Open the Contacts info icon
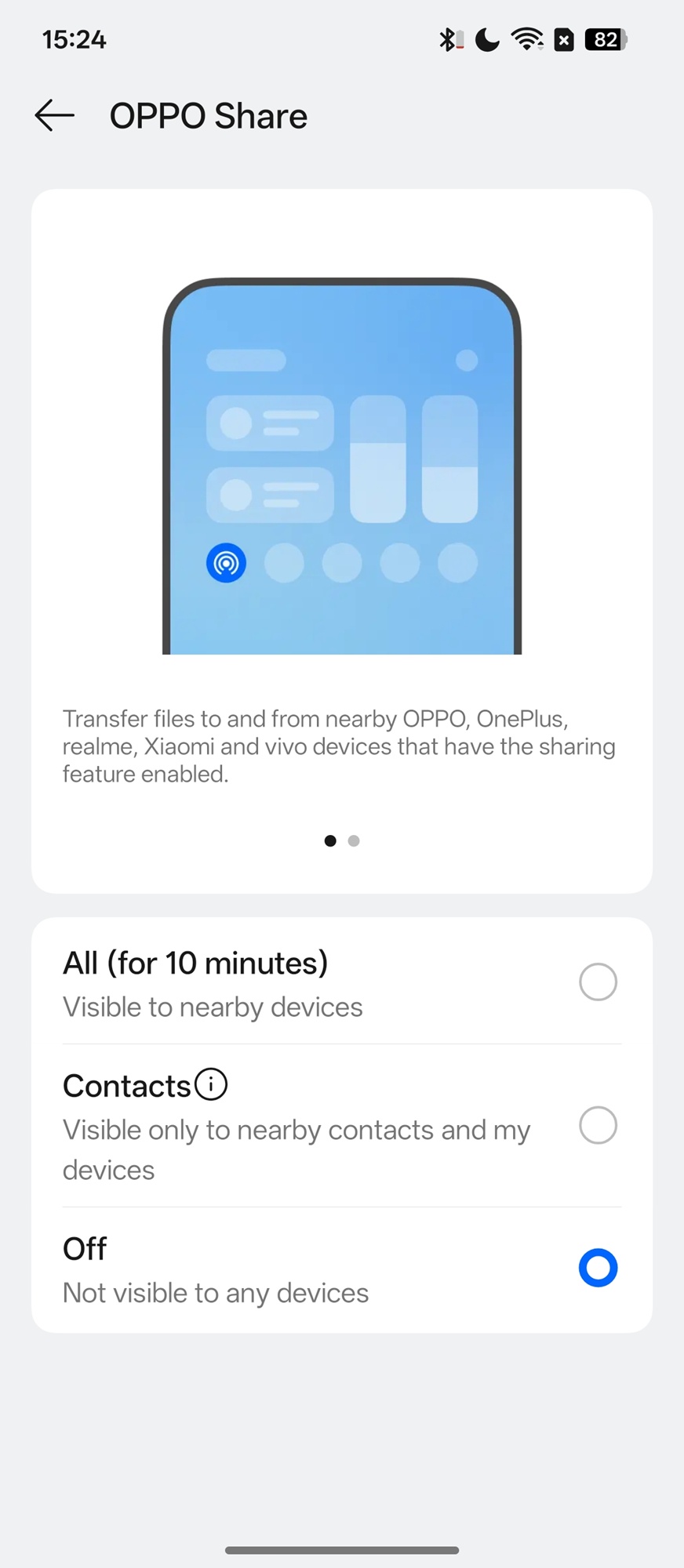 [211, 1085]
